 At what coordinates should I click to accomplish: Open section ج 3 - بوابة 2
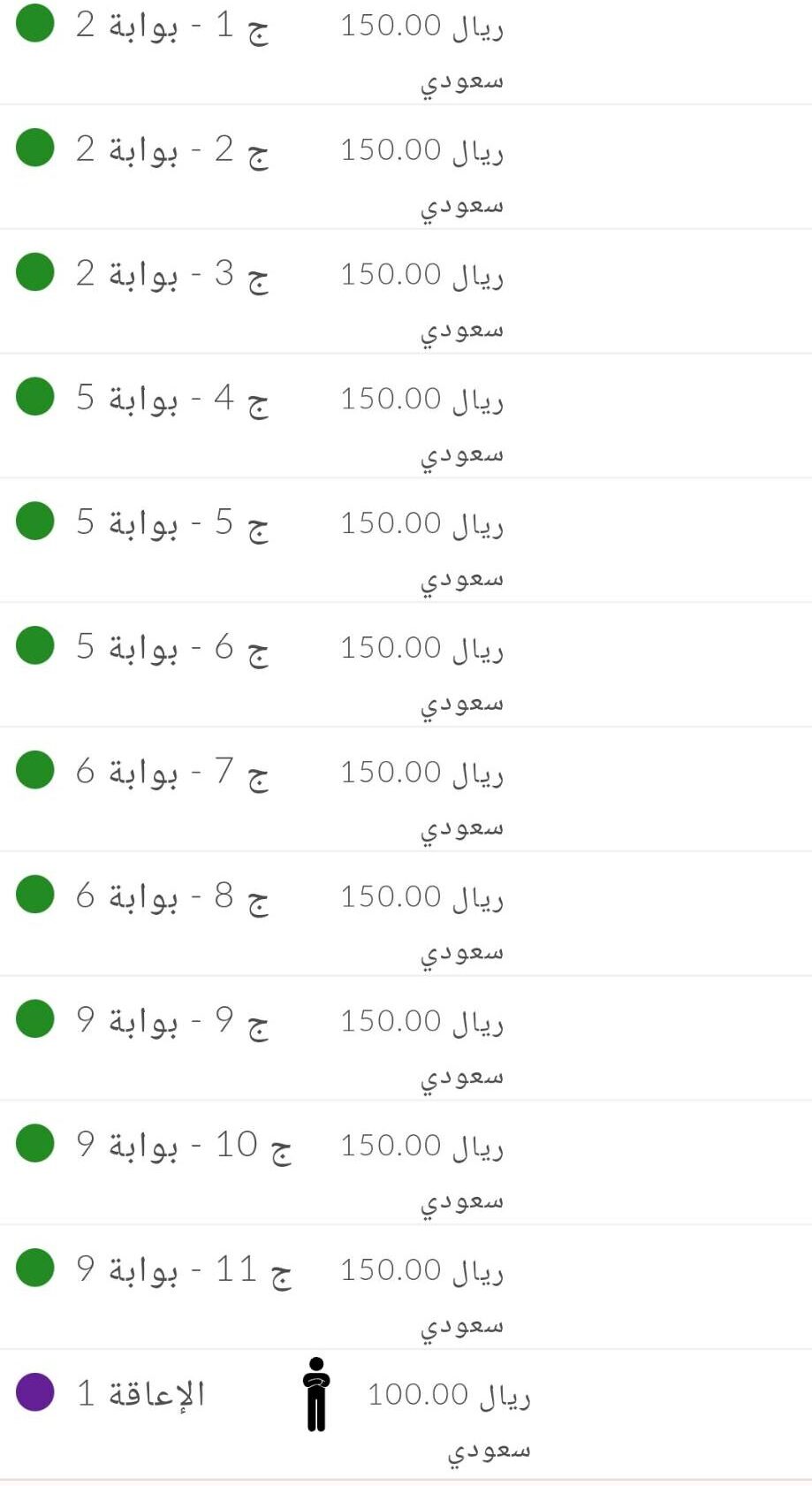[x=406, y=292]
